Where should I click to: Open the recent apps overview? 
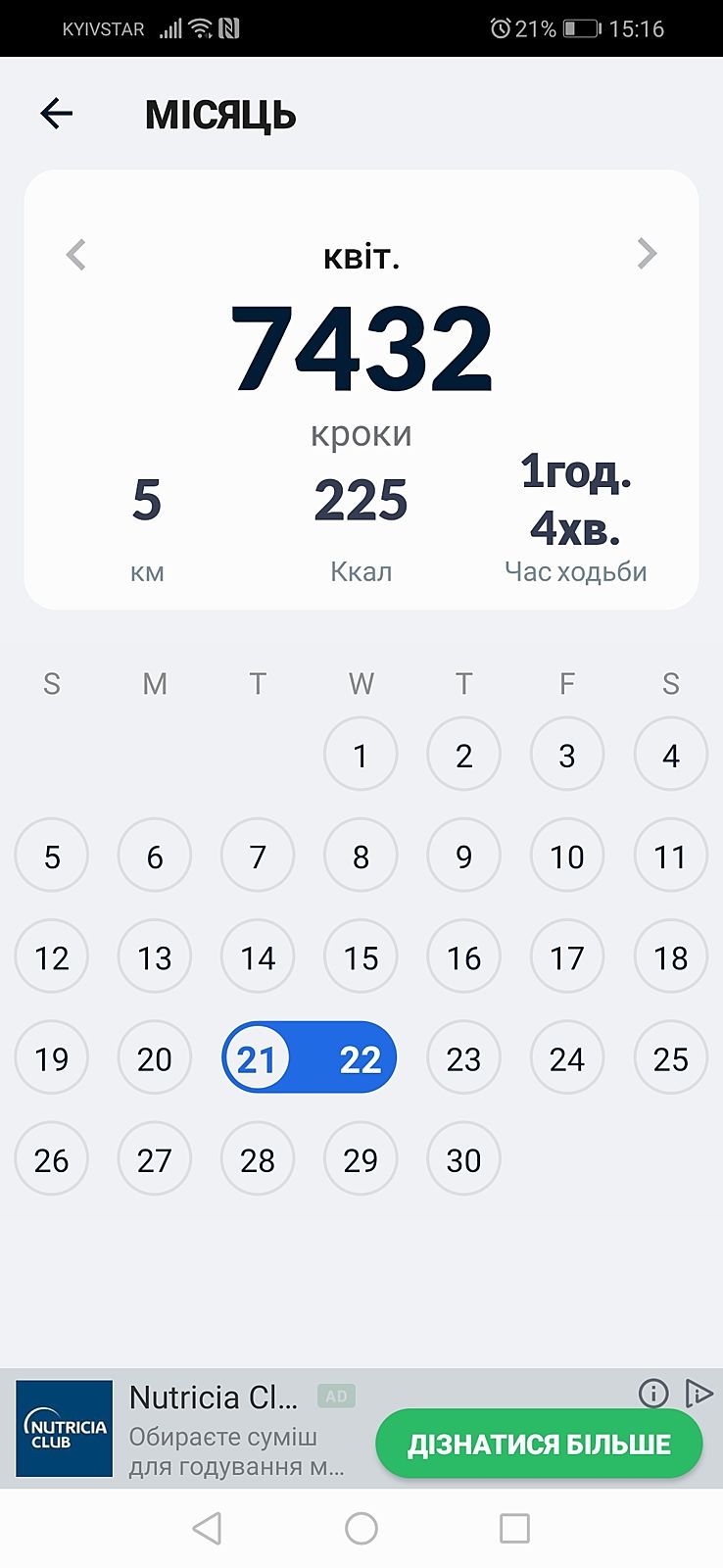514,1528
